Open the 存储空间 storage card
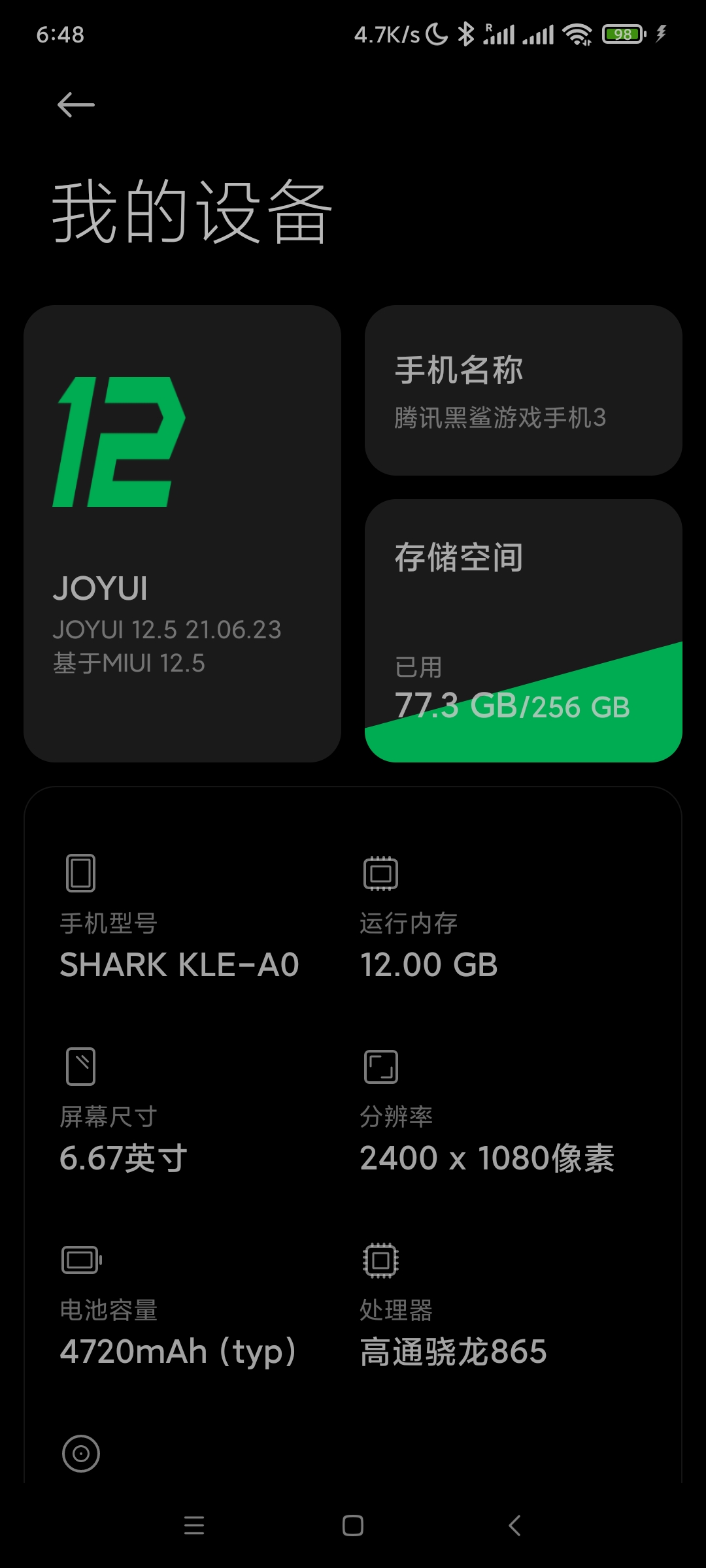Screen dimensions: 706x1568 pyautogui.click(x=523, y=630)
